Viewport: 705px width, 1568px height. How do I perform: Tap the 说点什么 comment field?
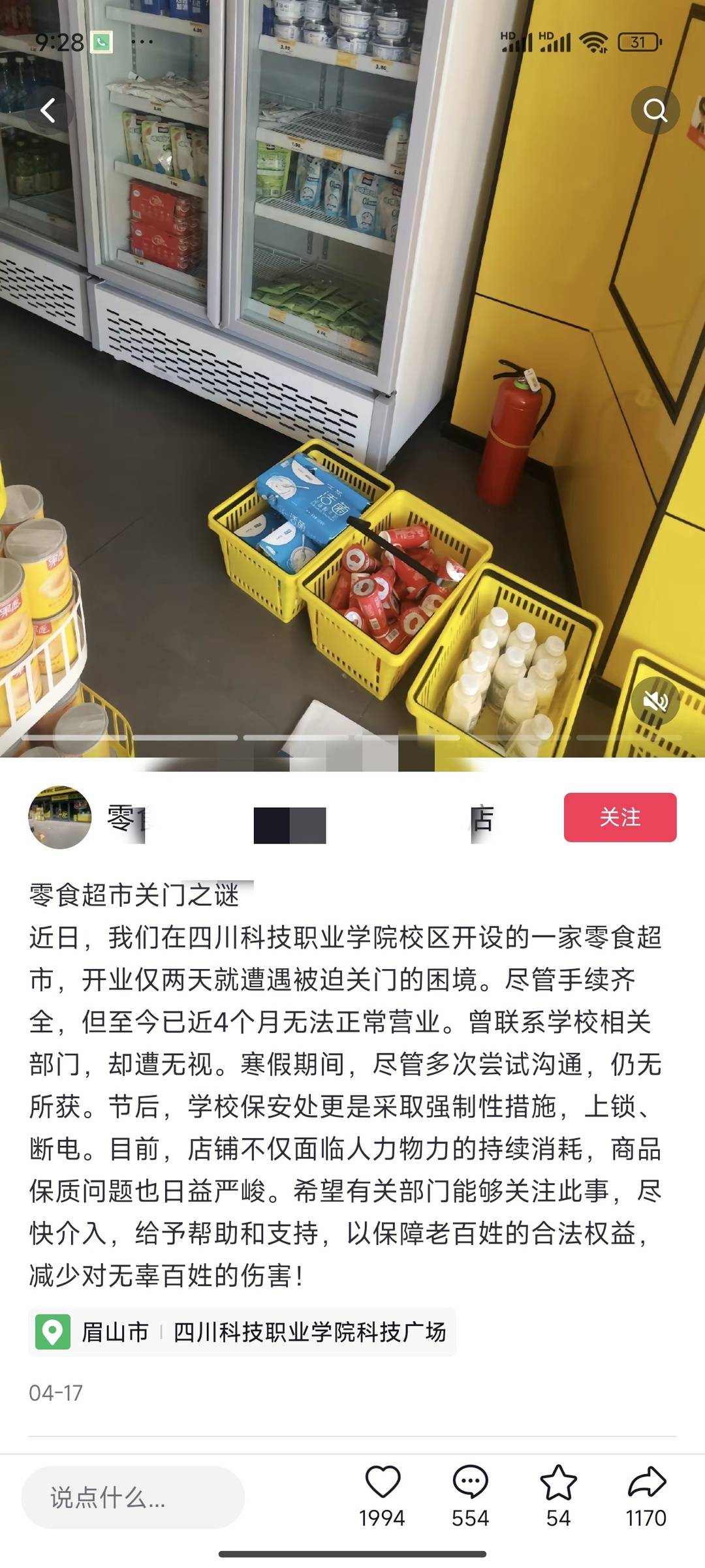click(133, 1498)
